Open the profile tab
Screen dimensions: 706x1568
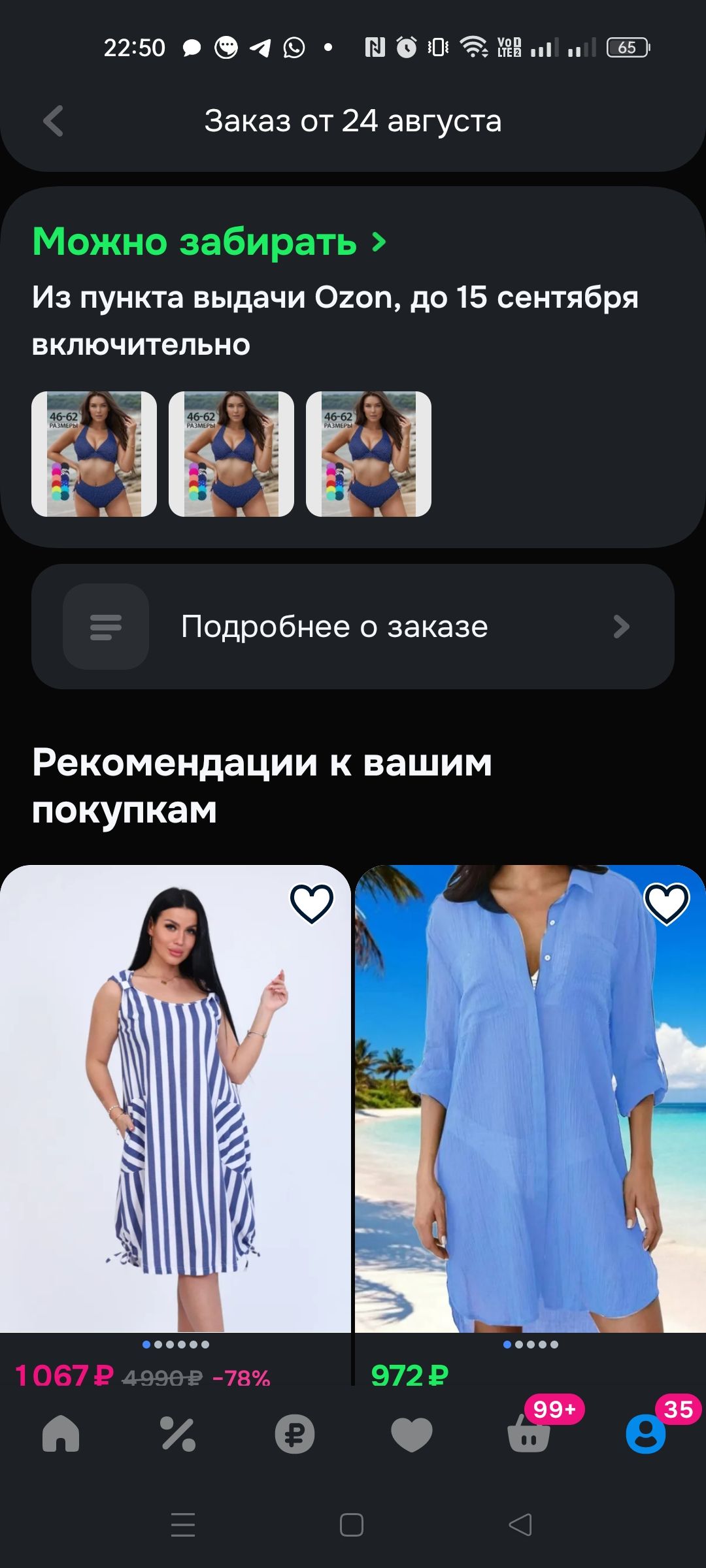point(646,1434)
